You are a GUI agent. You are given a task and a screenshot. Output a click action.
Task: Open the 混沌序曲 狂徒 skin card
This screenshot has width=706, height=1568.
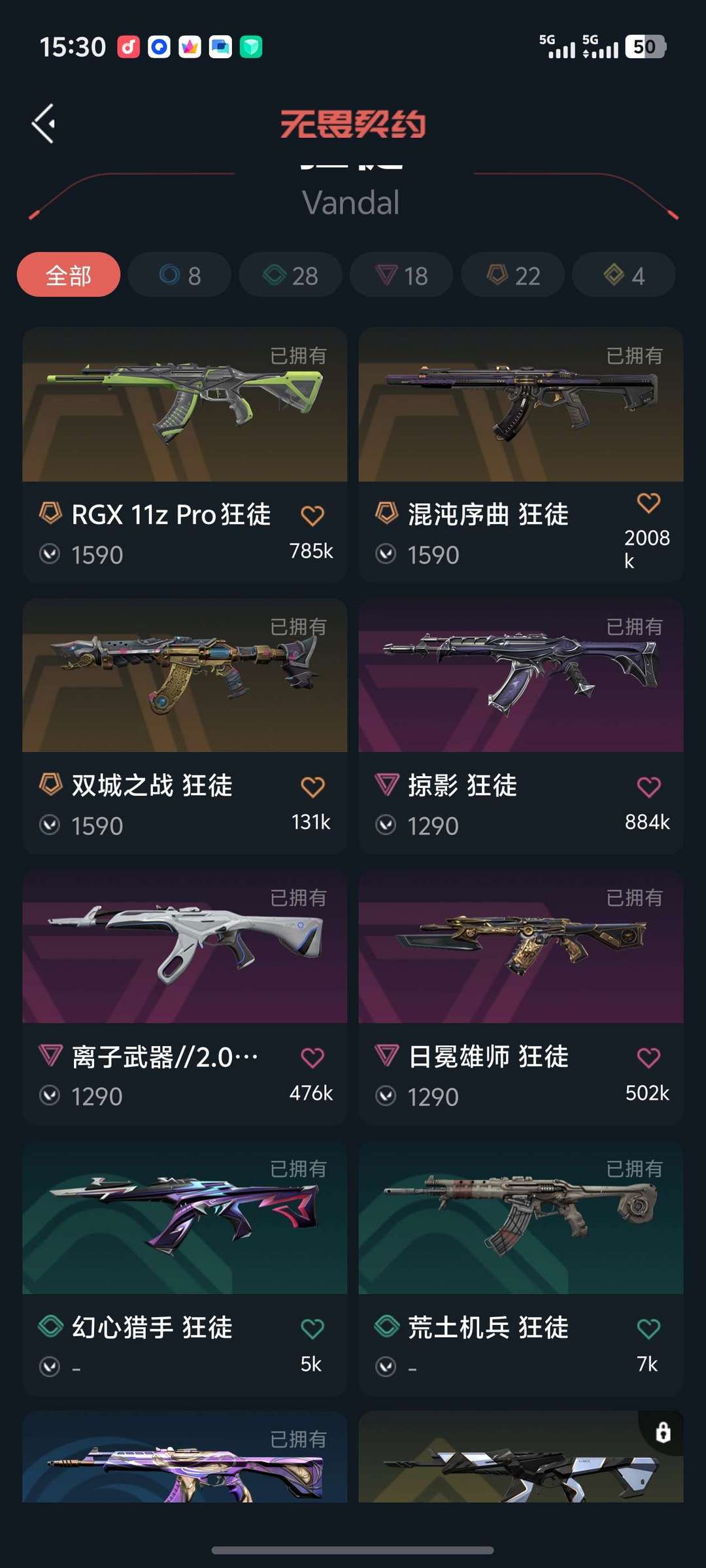click(521, 455)
